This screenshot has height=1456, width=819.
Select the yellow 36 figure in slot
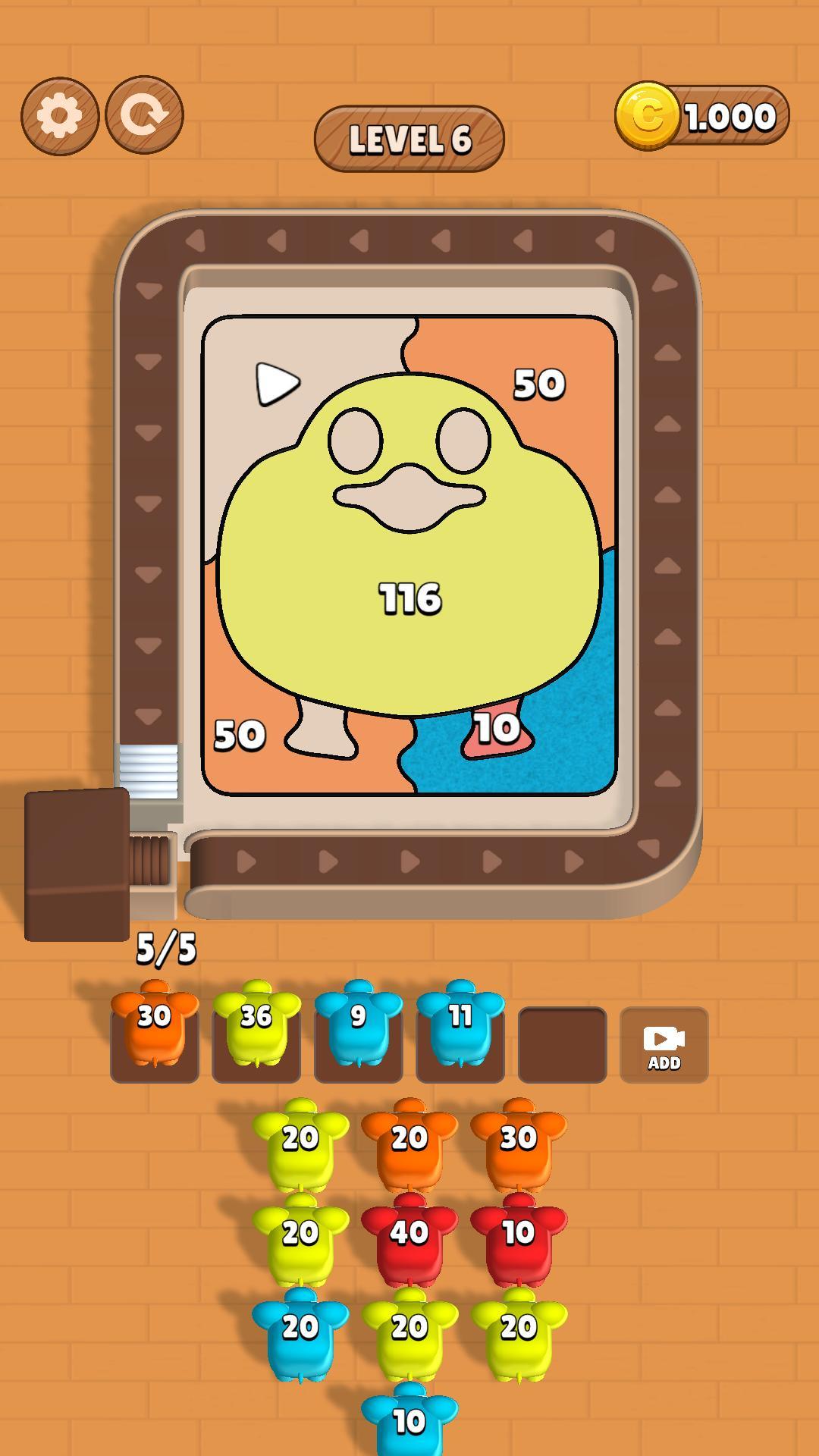click(256, 1024)
